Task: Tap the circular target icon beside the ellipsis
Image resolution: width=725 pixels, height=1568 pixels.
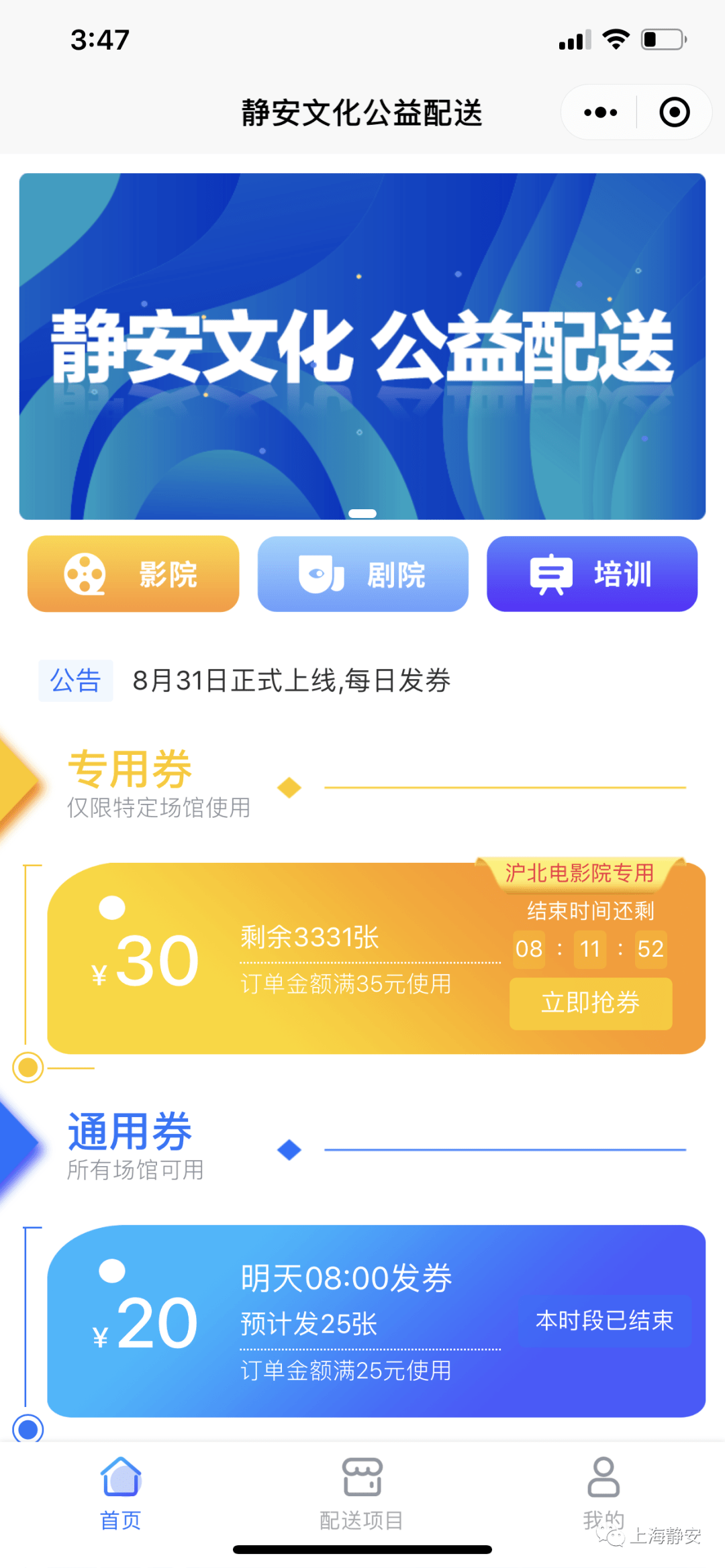Action: tap(675, 112)
